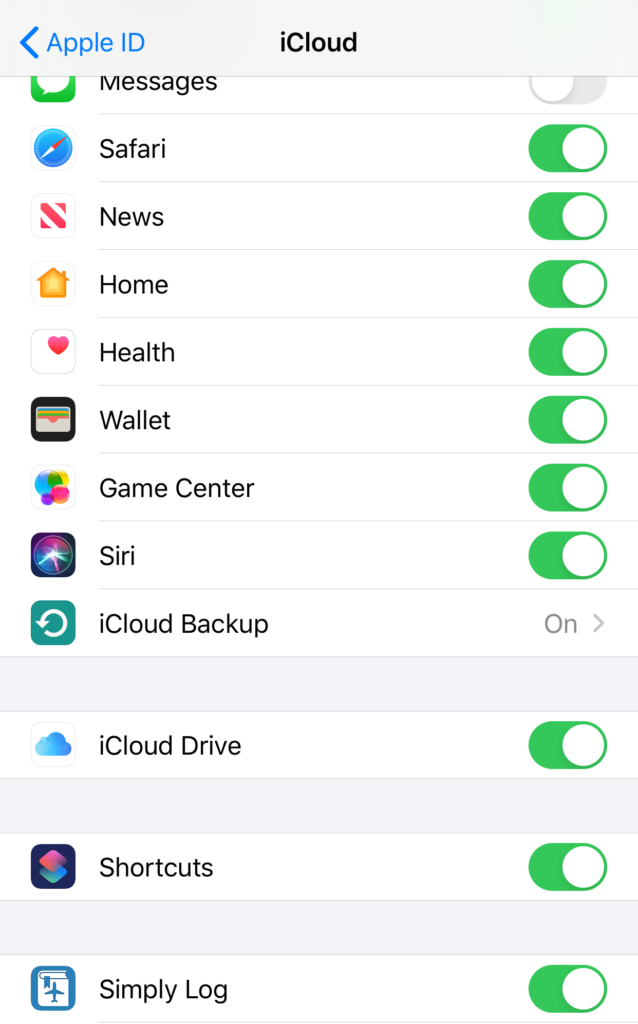Turn off iCloud Drive
Screen dimensions: 638x1024
coord(567,745)
